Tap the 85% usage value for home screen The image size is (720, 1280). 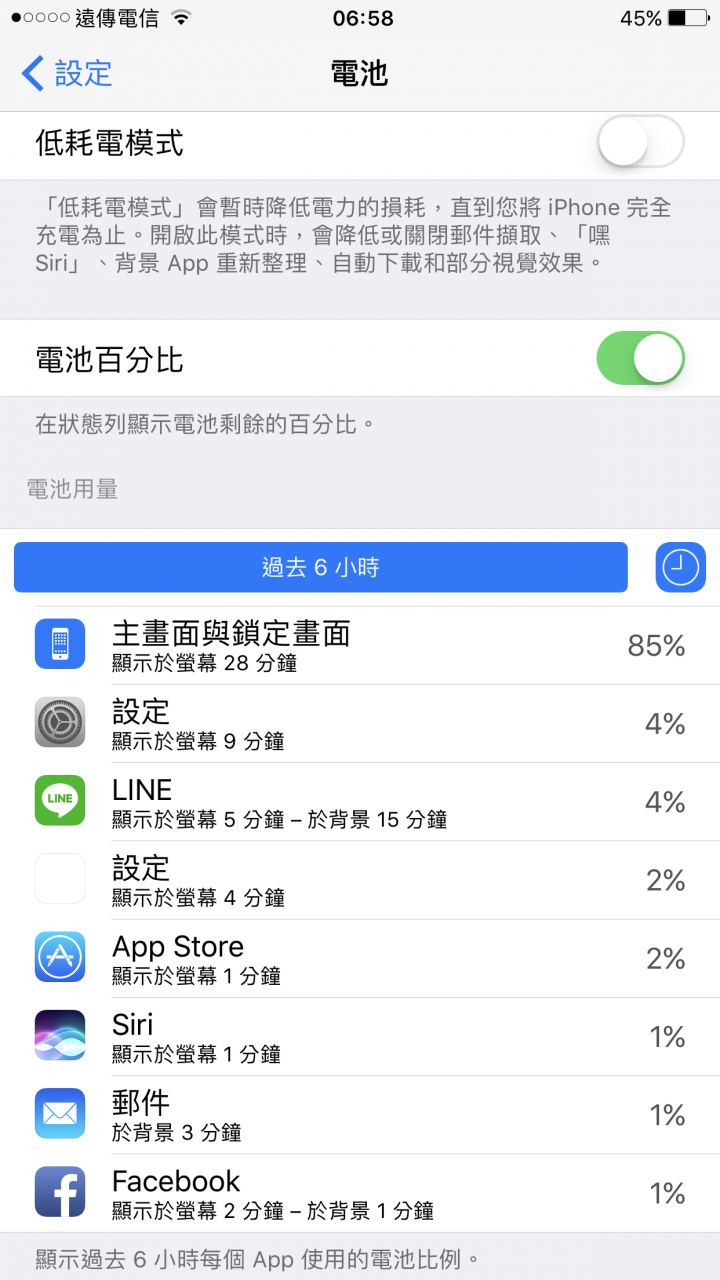pos(656,645)
